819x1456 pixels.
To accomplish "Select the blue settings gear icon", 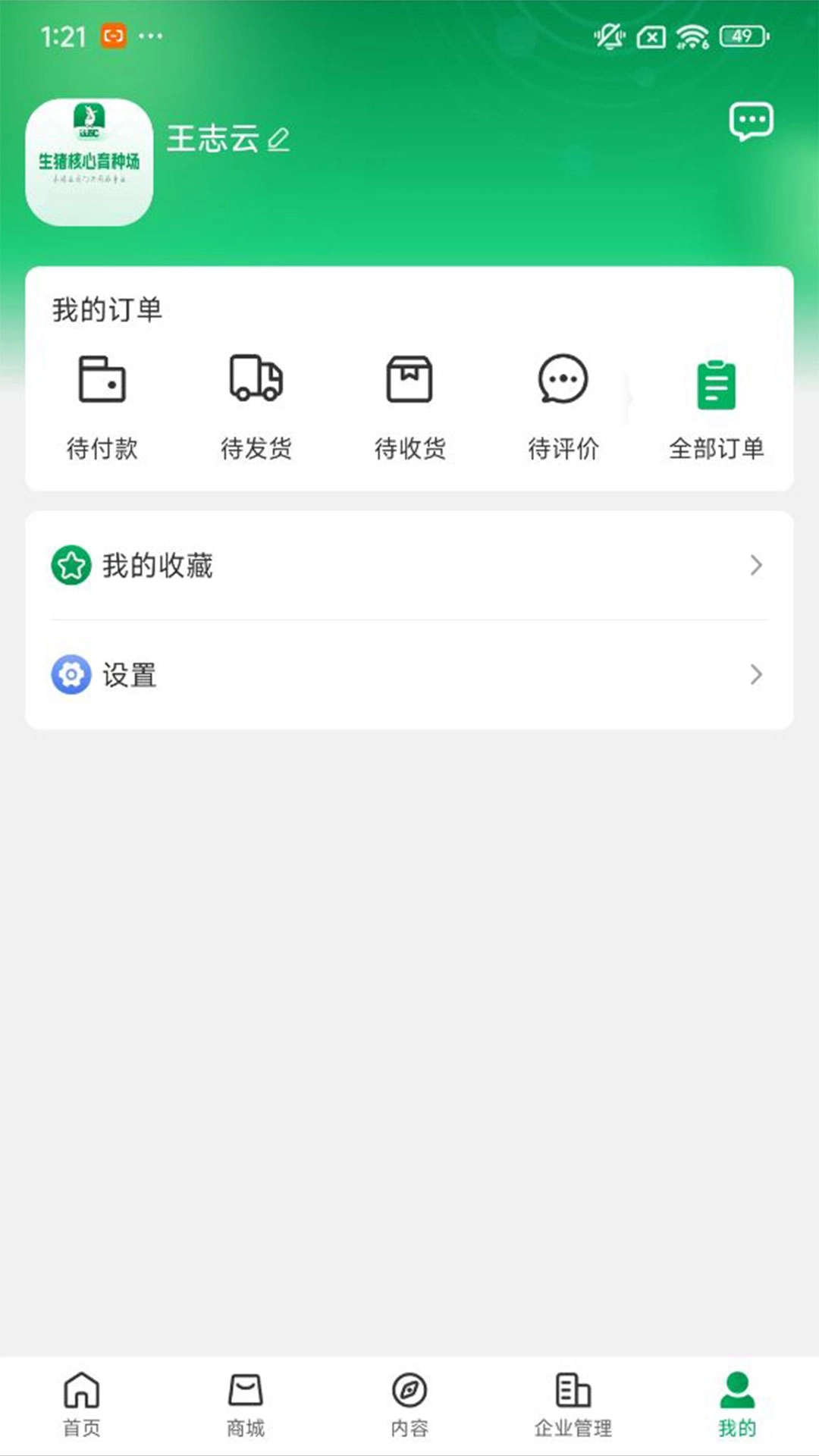I will click(71, 676).
